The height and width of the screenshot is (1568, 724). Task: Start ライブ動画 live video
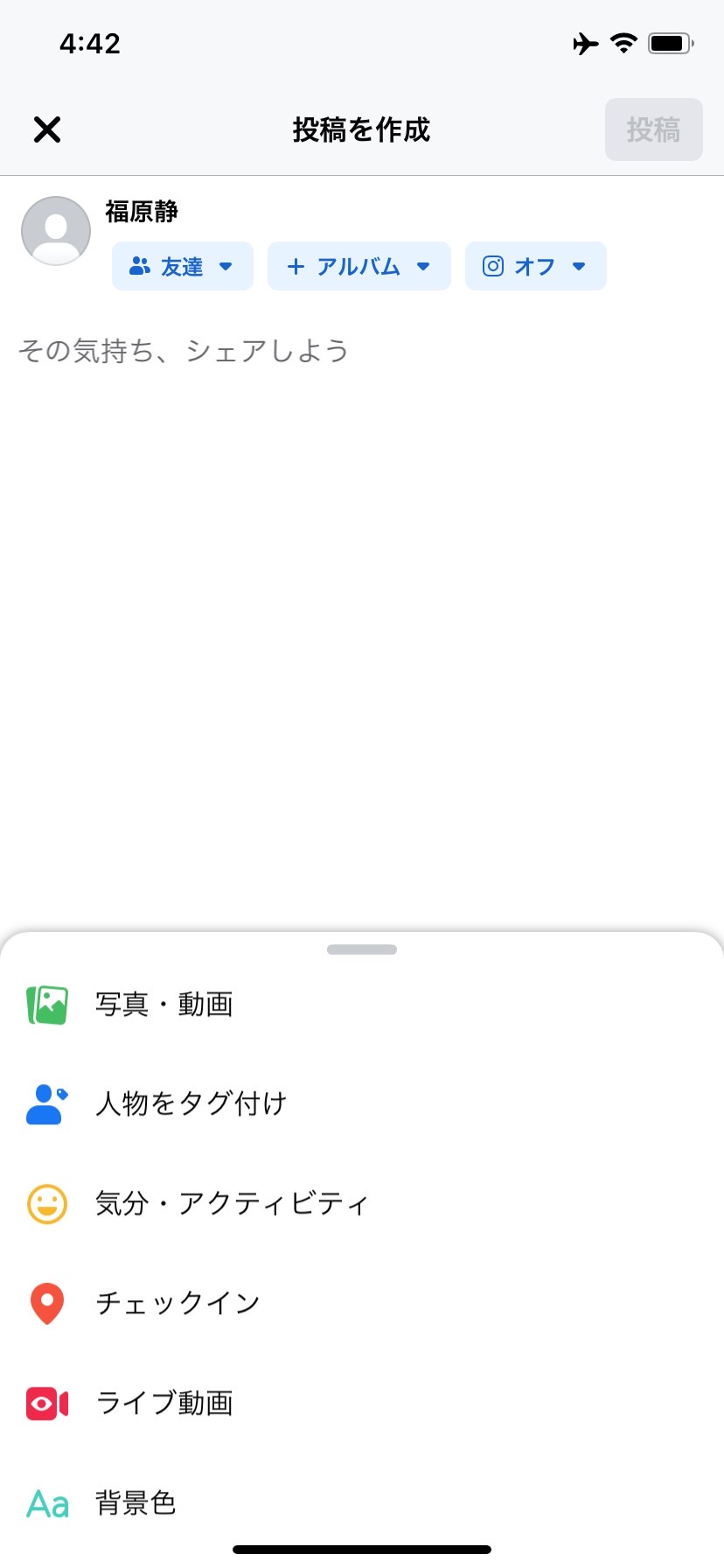362,1403
